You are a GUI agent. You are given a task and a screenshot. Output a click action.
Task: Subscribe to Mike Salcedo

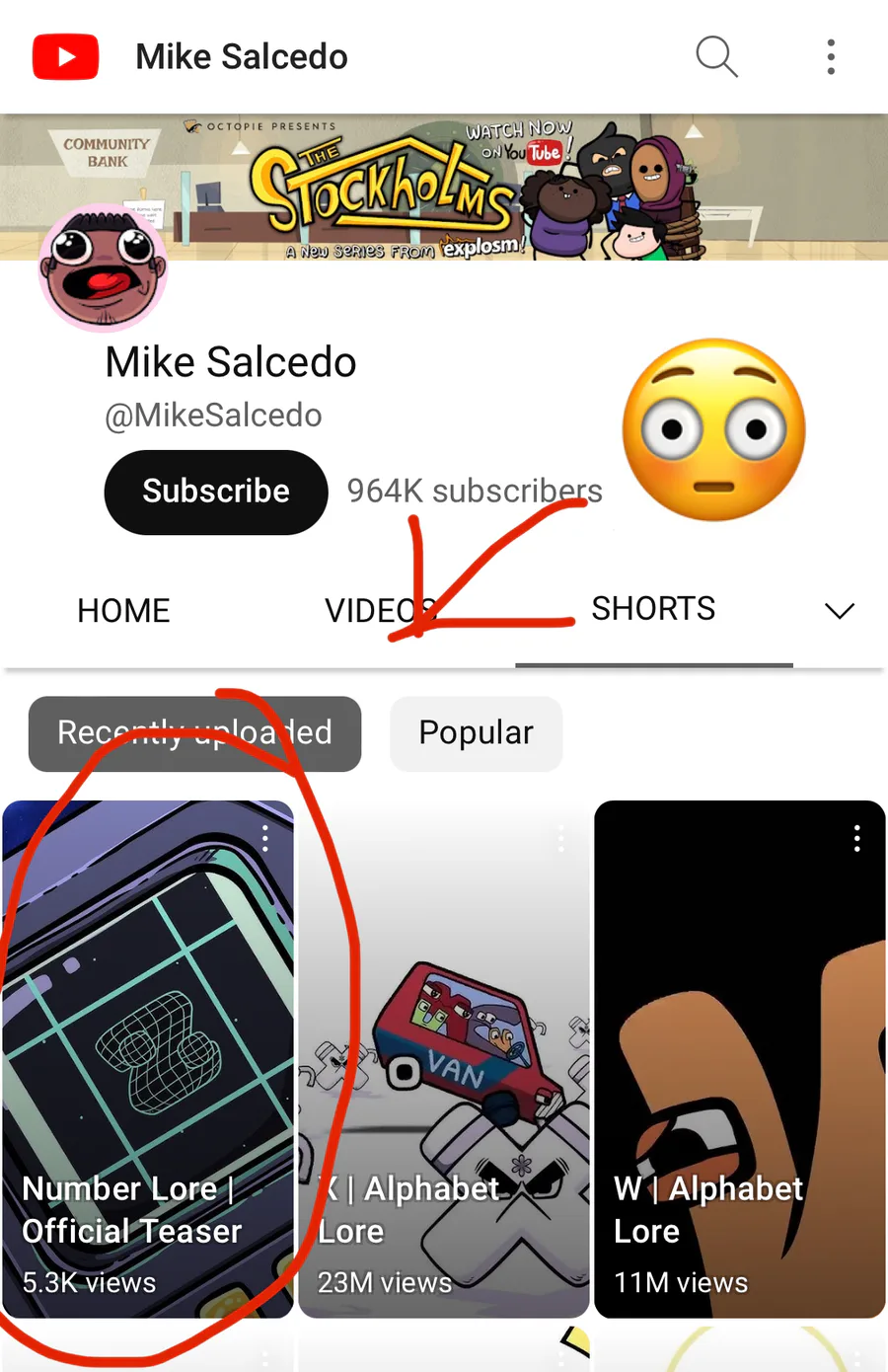tap(215, 492)
